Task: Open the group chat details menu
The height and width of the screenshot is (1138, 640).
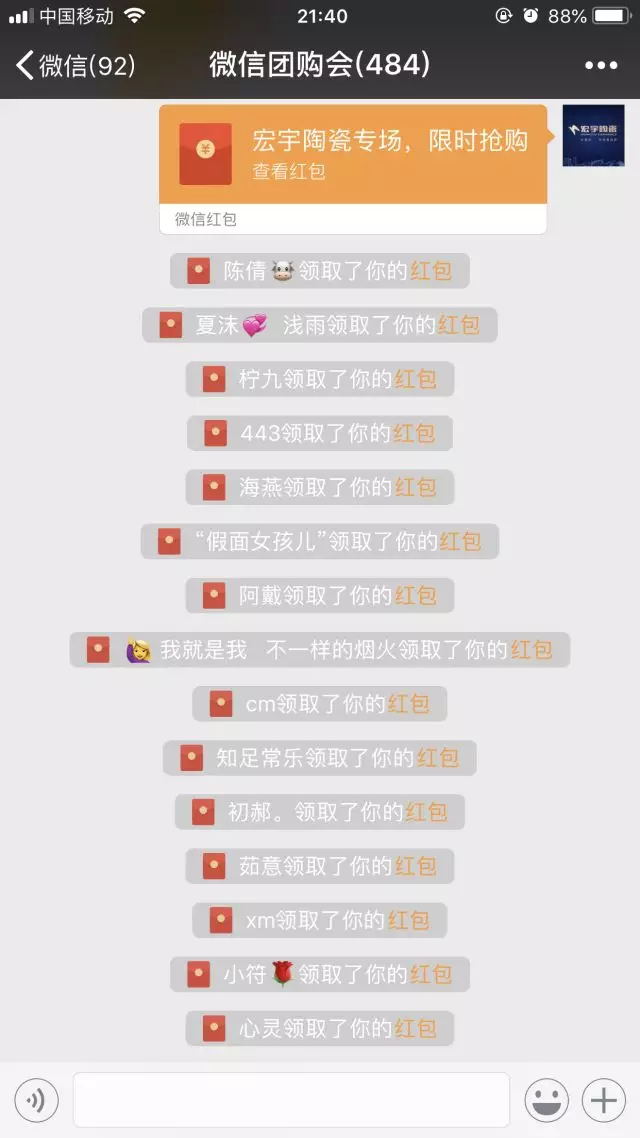Action: 600,66
